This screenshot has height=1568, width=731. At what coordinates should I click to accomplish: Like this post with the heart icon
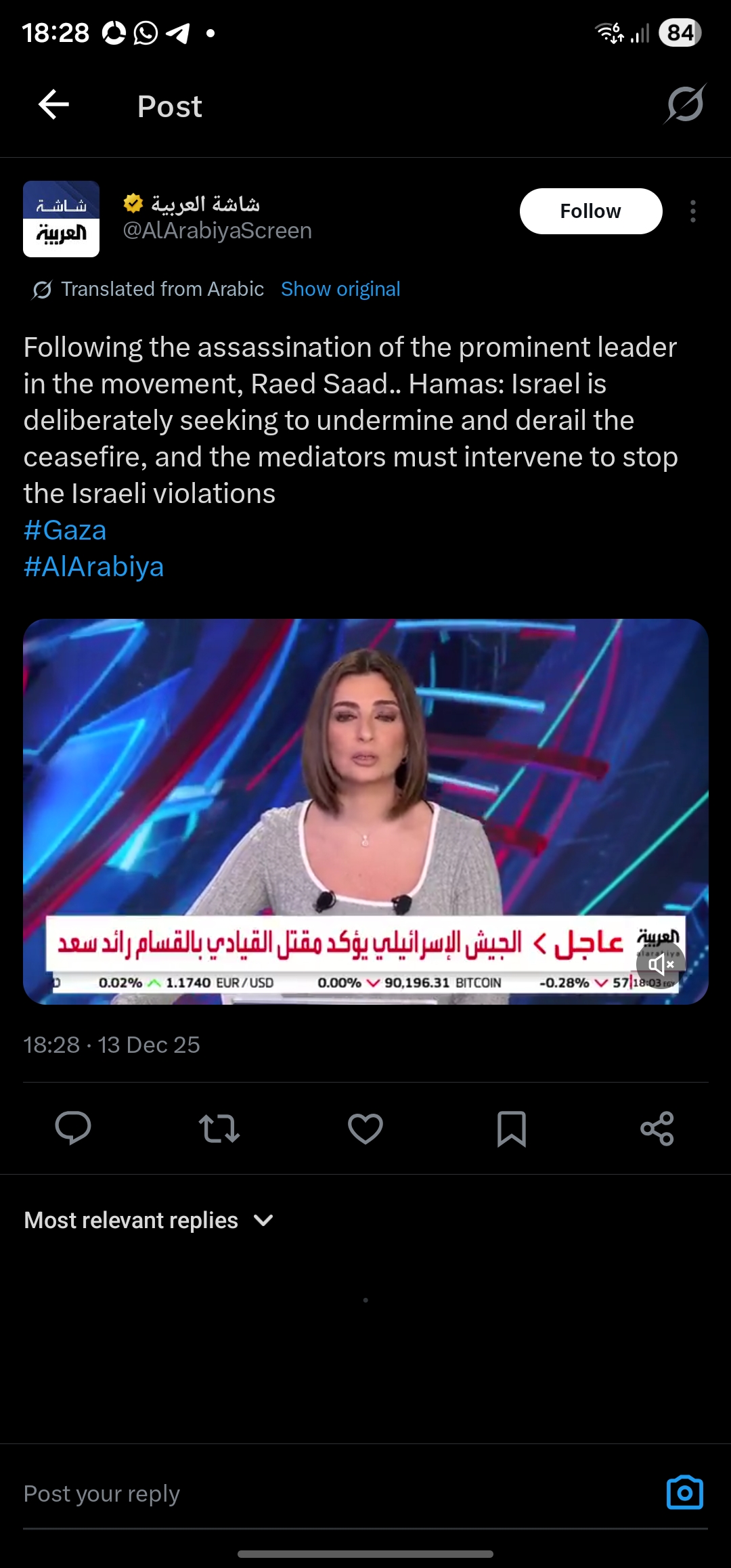coord(365,1128)
